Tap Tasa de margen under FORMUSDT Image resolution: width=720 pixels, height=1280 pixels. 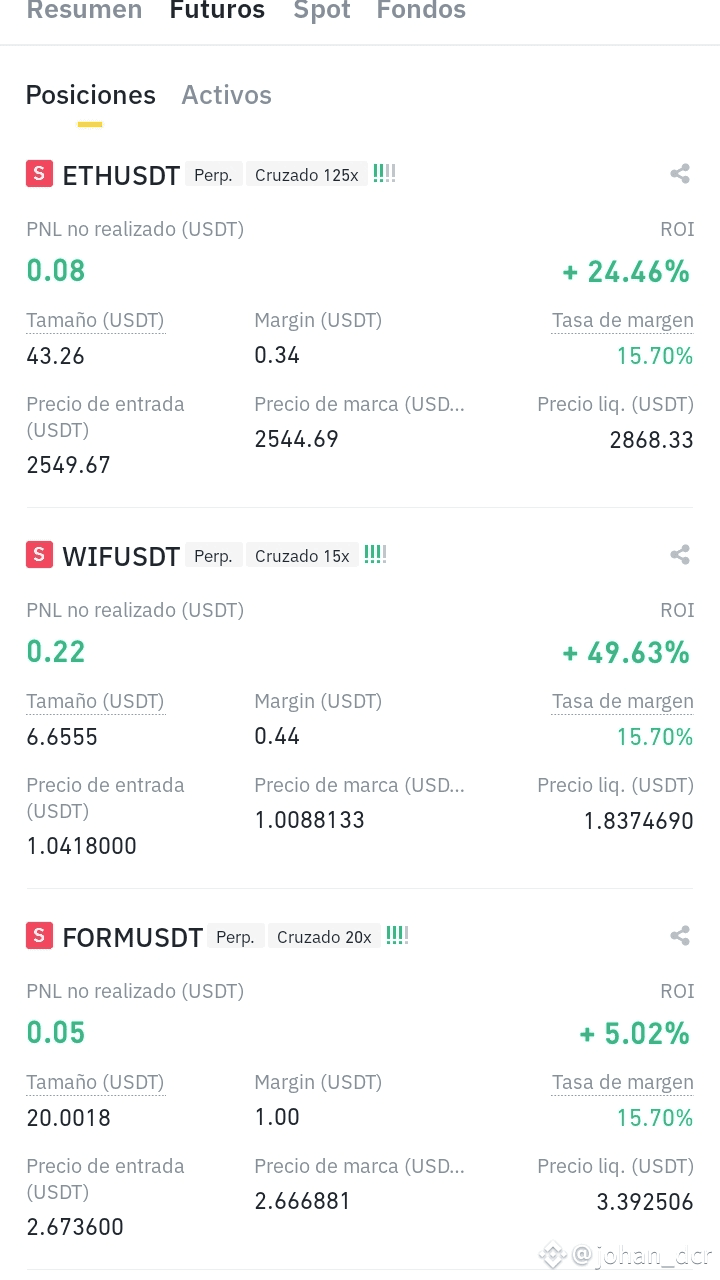tap(622, 1083)
